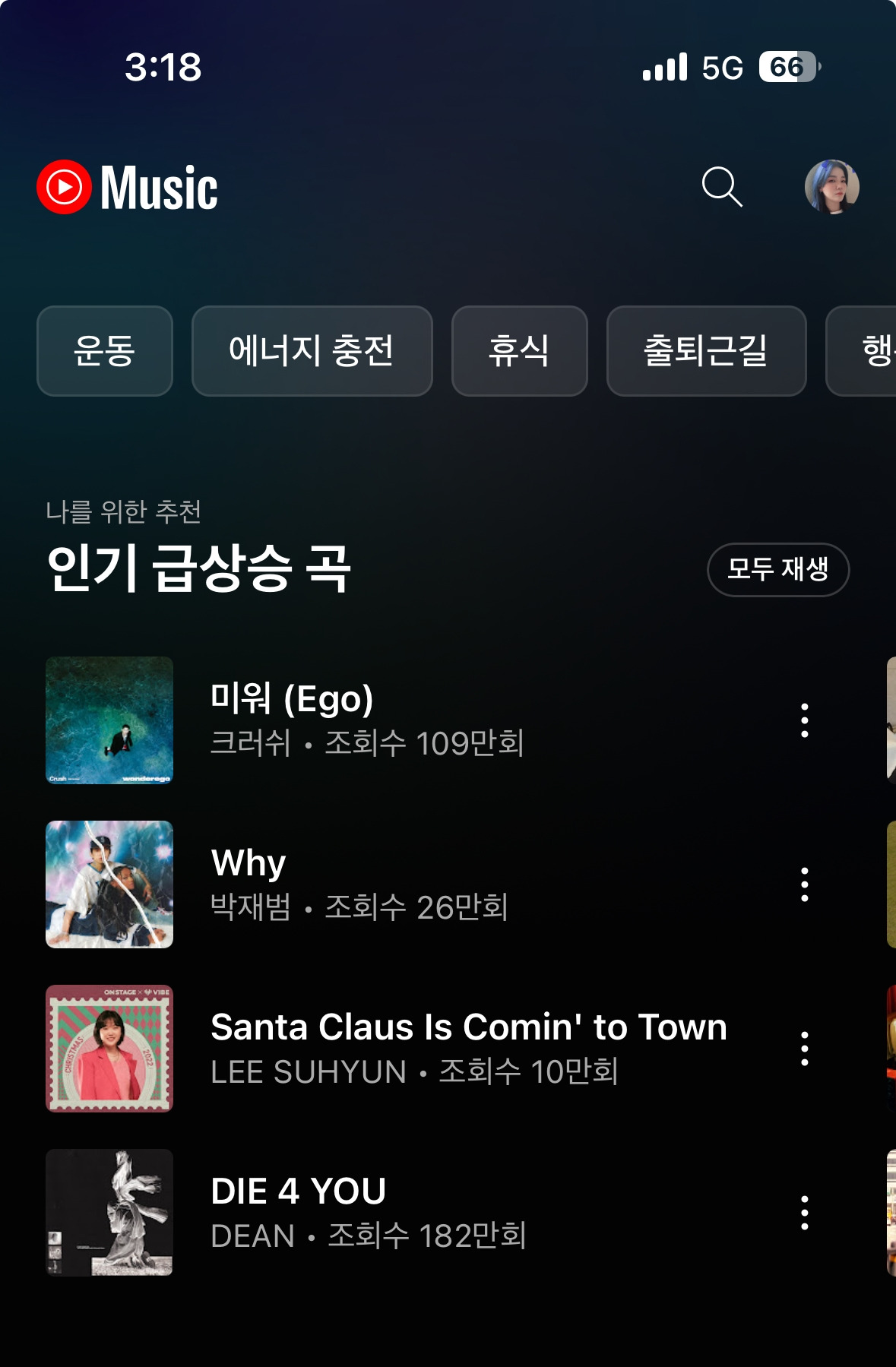Viewport: 896px width, 1367px height.
Task: Select the 에너지 충전 chip
Action: pos(312,351)
